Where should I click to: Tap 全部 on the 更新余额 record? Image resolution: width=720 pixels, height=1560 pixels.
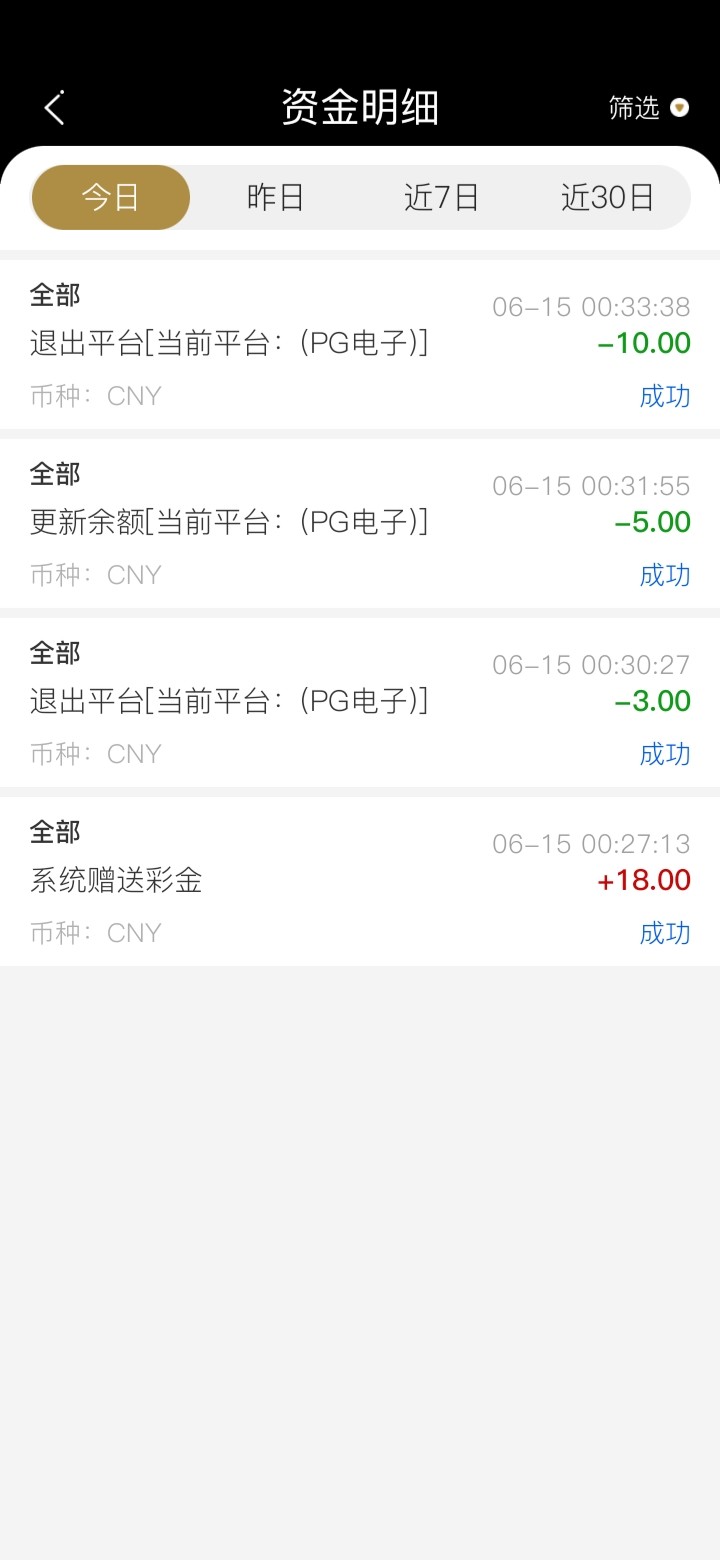[x=55, y=473]
